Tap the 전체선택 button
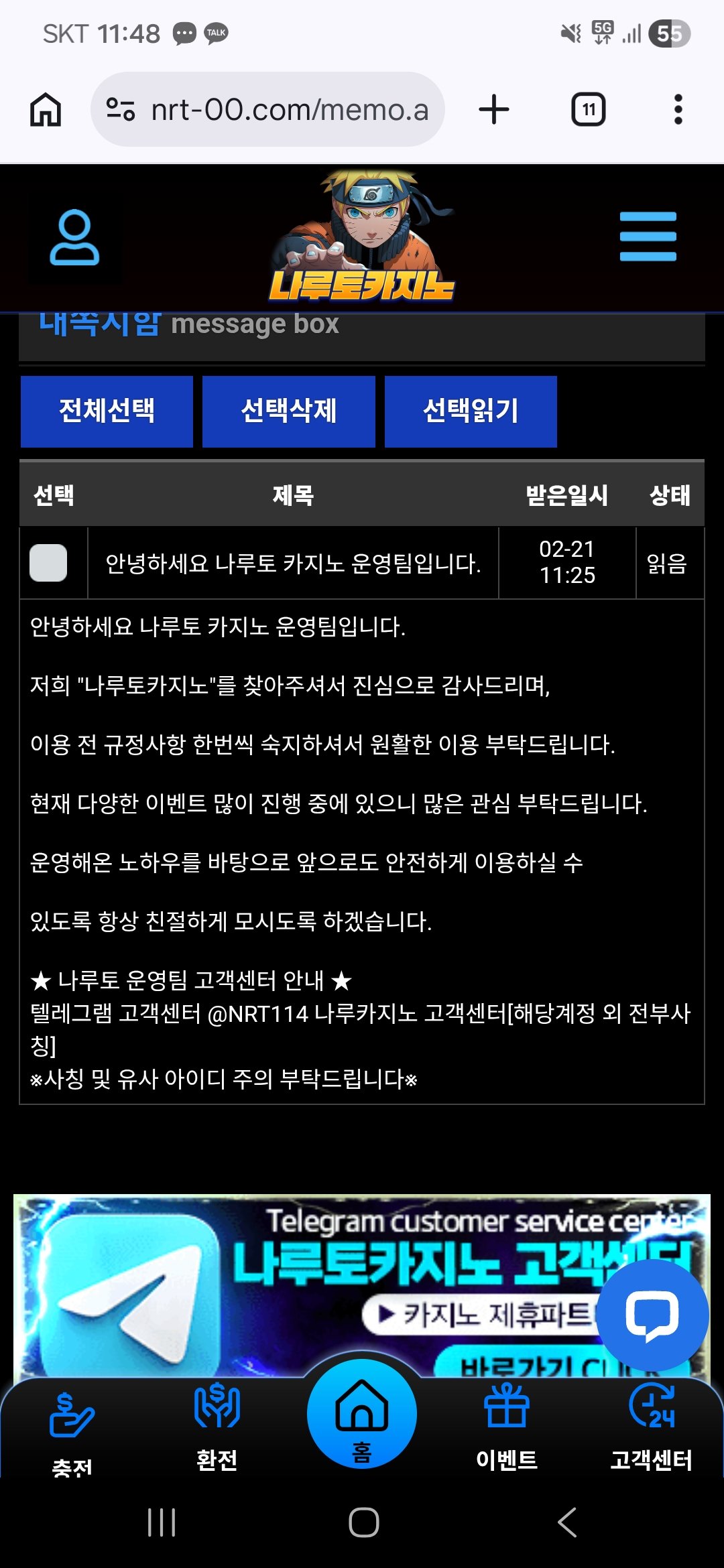 click(107, 411)
